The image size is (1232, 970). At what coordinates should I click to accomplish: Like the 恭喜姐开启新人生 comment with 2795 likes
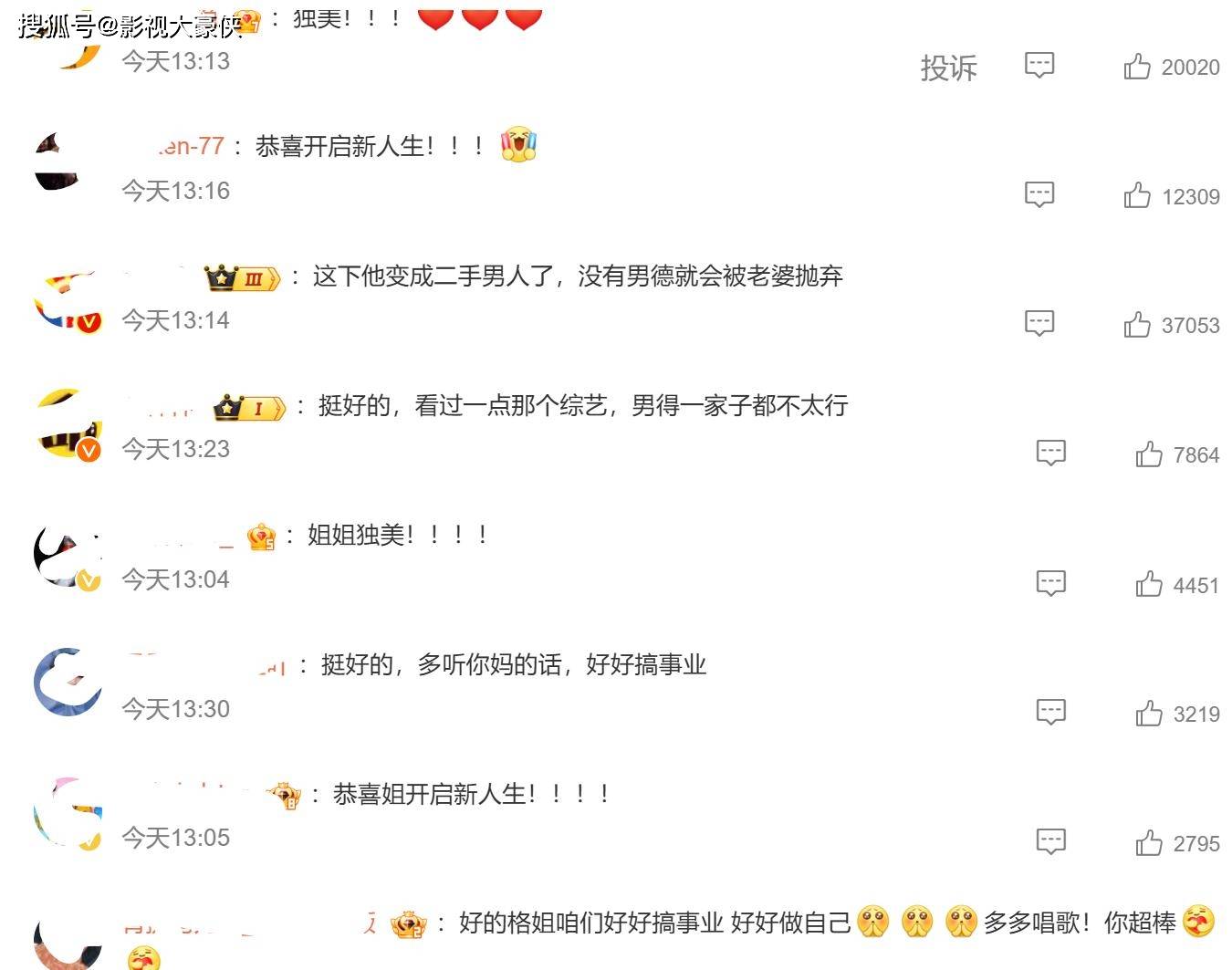(x=1149, y=842)
